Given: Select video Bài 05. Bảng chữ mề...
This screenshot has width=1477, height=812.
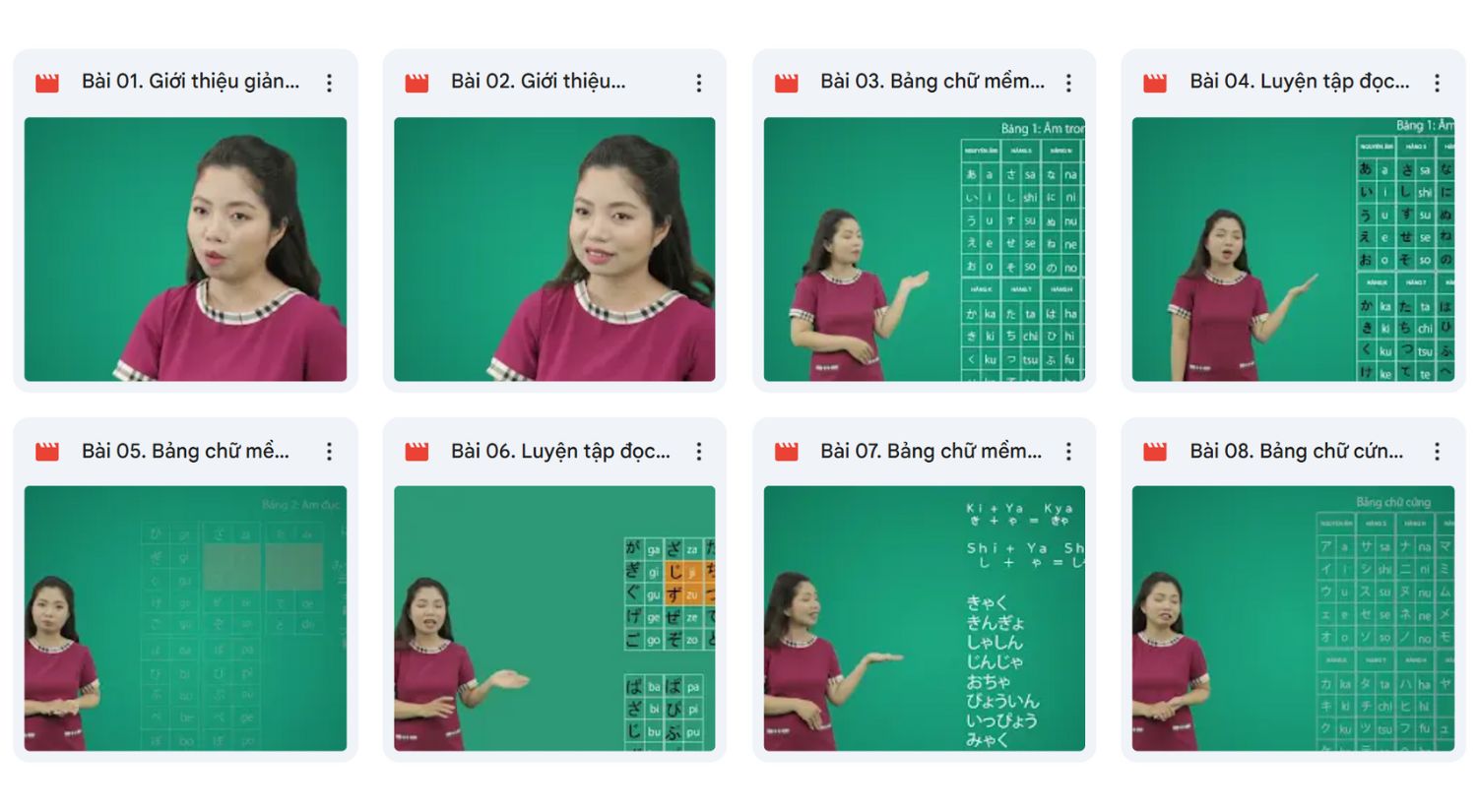Looking at the screenshot, I should 185,618.
